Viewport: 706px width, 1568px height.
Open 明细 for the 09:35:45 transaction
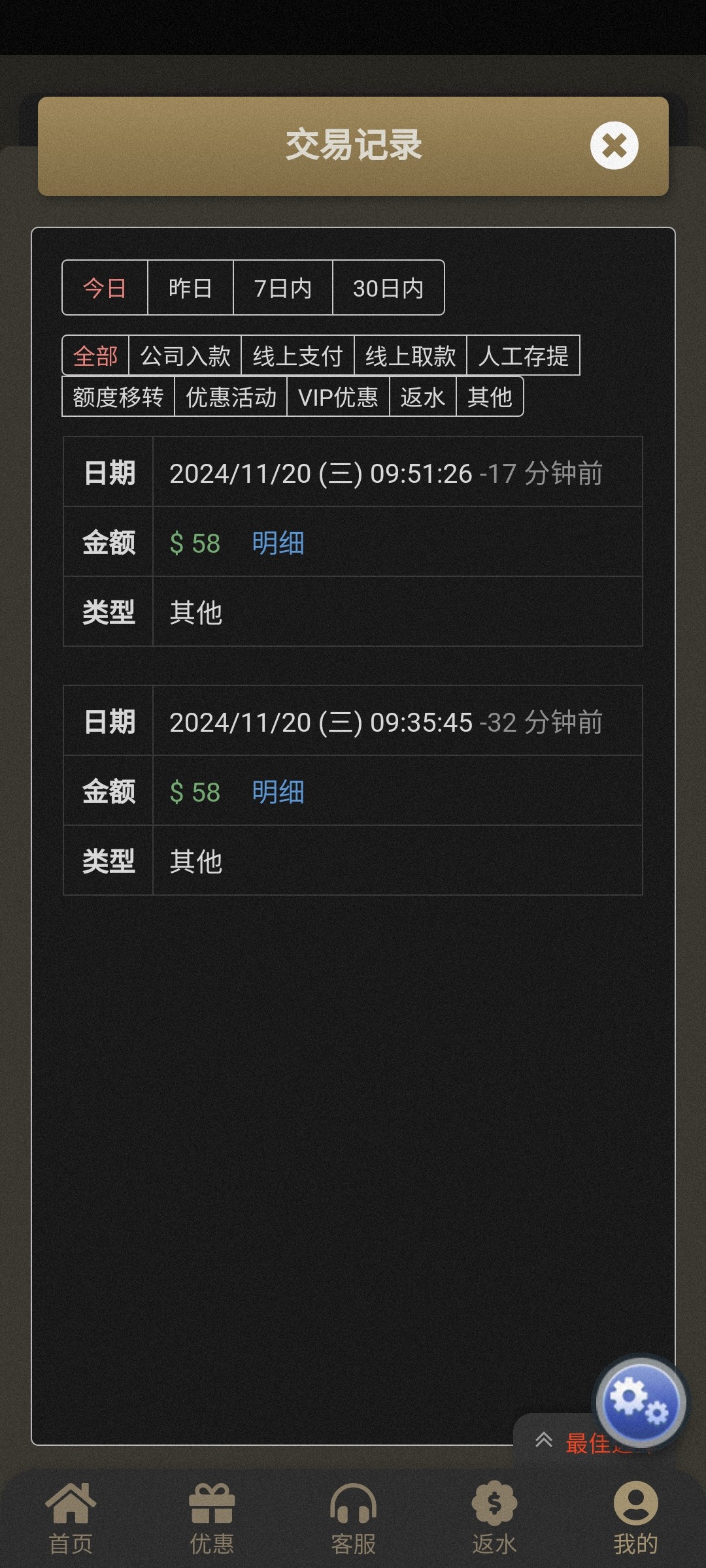click(x=278, y=792)
